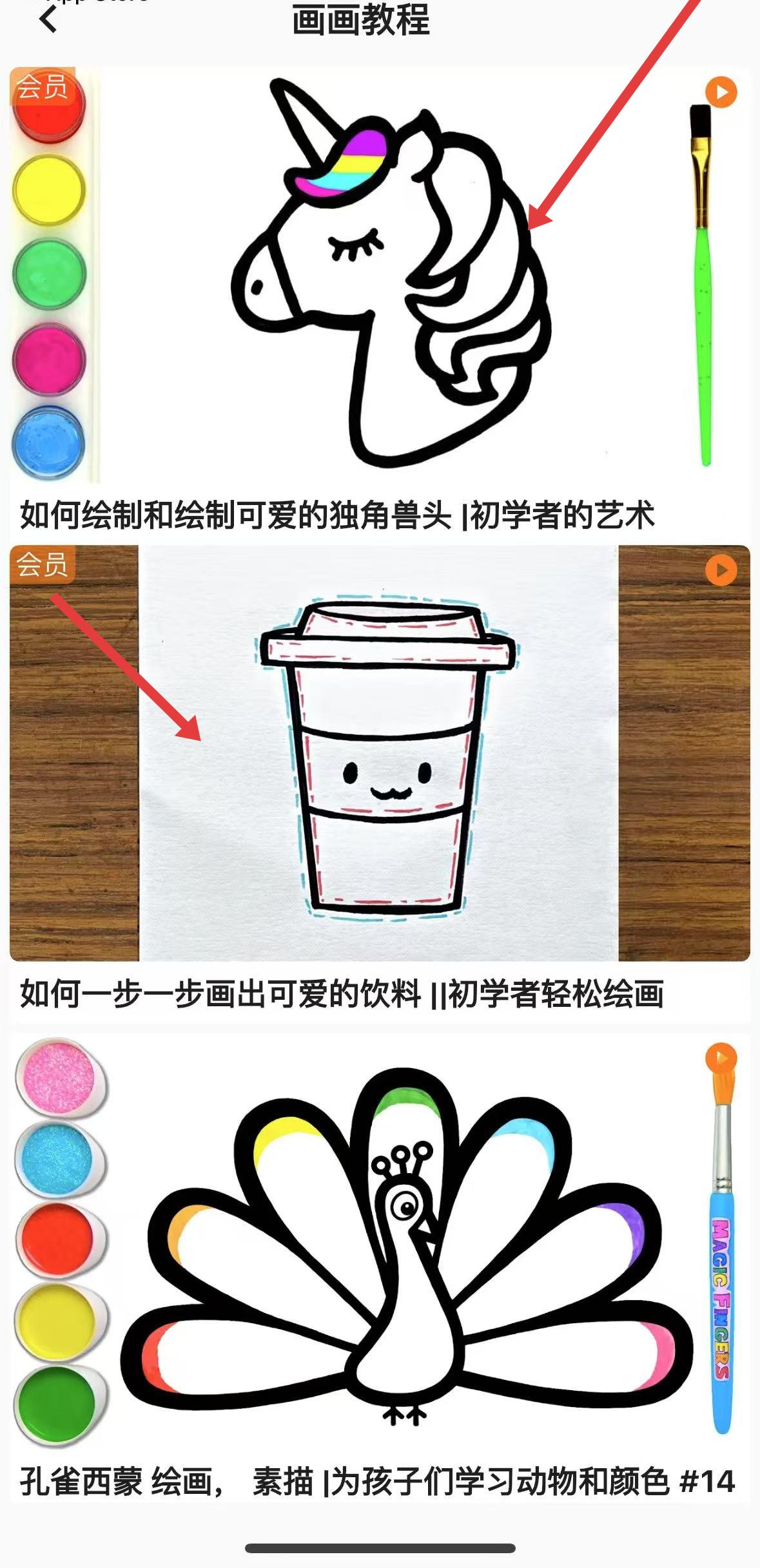Play the cute drink tutorial video
Viewport: 760px width, 1568px height.
coord(721,570)
